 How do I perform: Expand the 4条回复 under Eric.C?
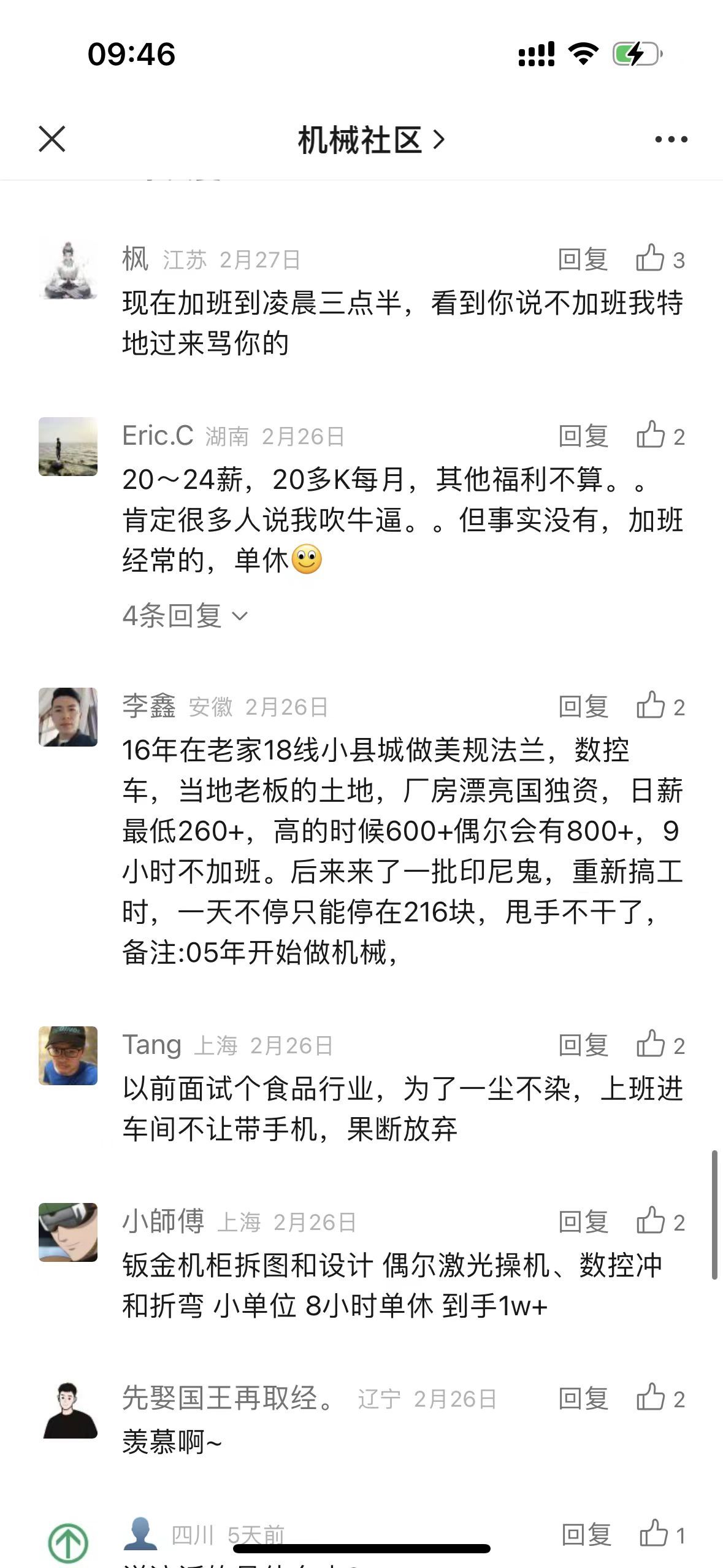coord(185,615)
